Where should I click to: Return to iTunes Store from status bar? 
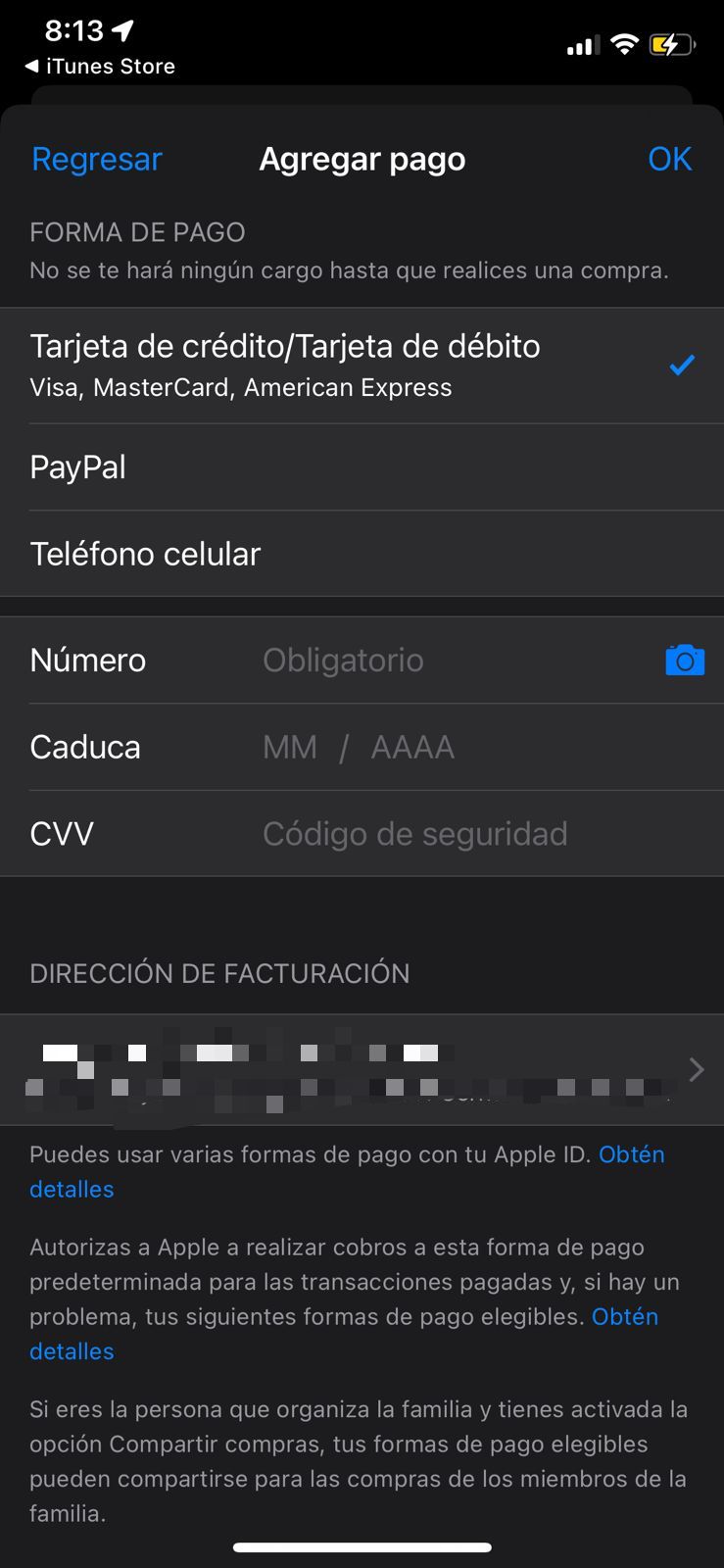coord(100,67)
